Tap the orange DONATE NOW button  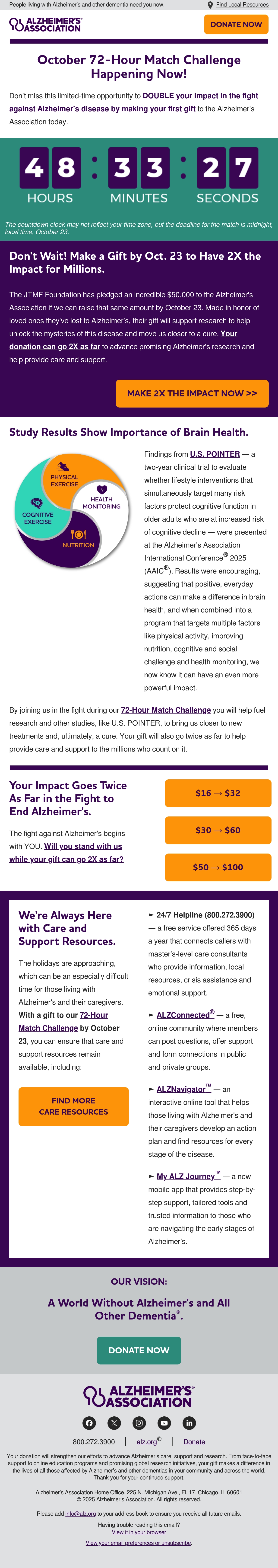point(236,24)
